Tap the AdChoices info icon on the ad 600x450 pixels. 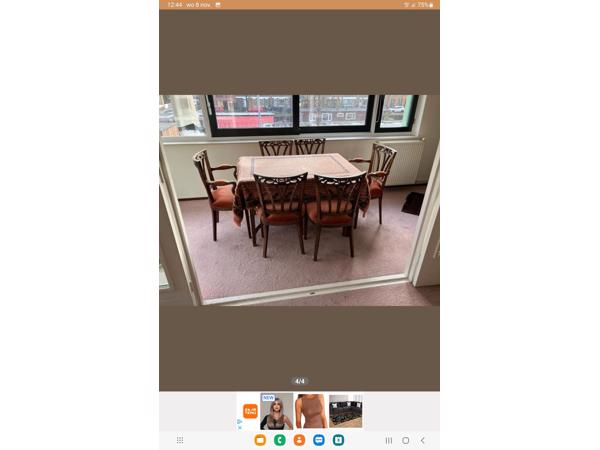tap(240, 423)
